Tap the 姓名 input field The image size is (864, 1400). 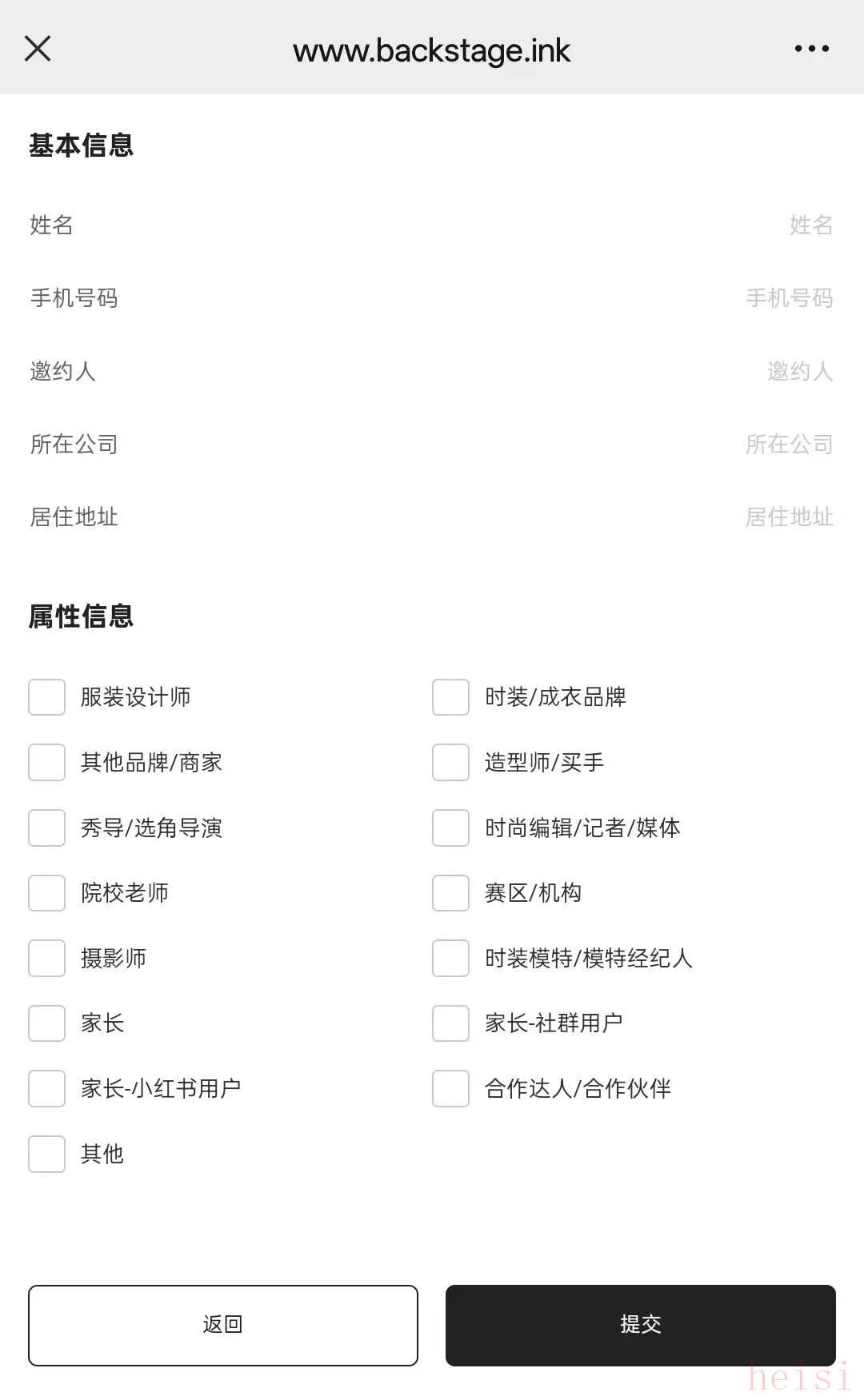(x=810, y=225)
